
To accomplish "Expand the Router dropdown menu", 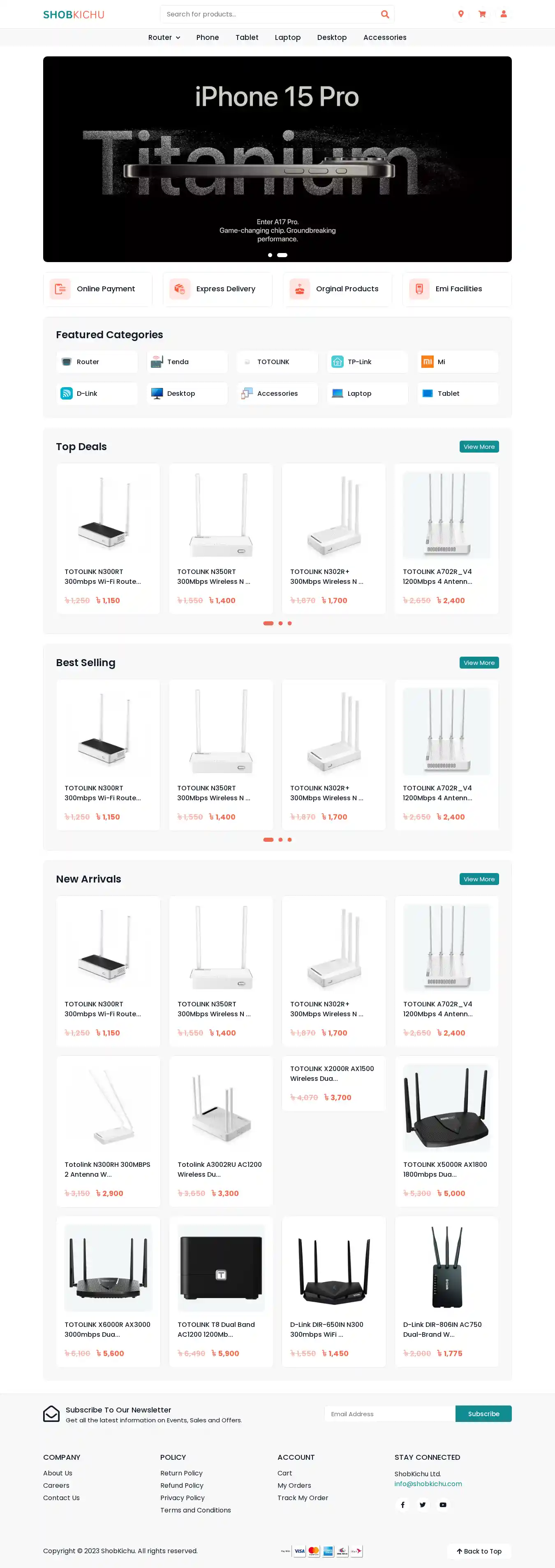I will (x=164, y=38).
